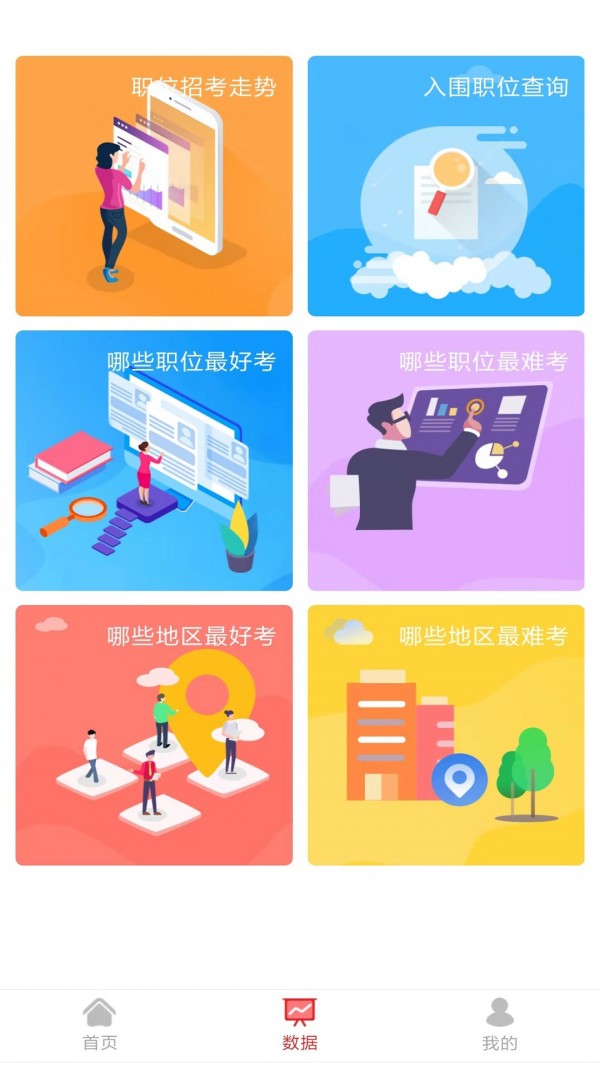
Task: Select the 哪些地区最好考 card
Action: [154, 735]
